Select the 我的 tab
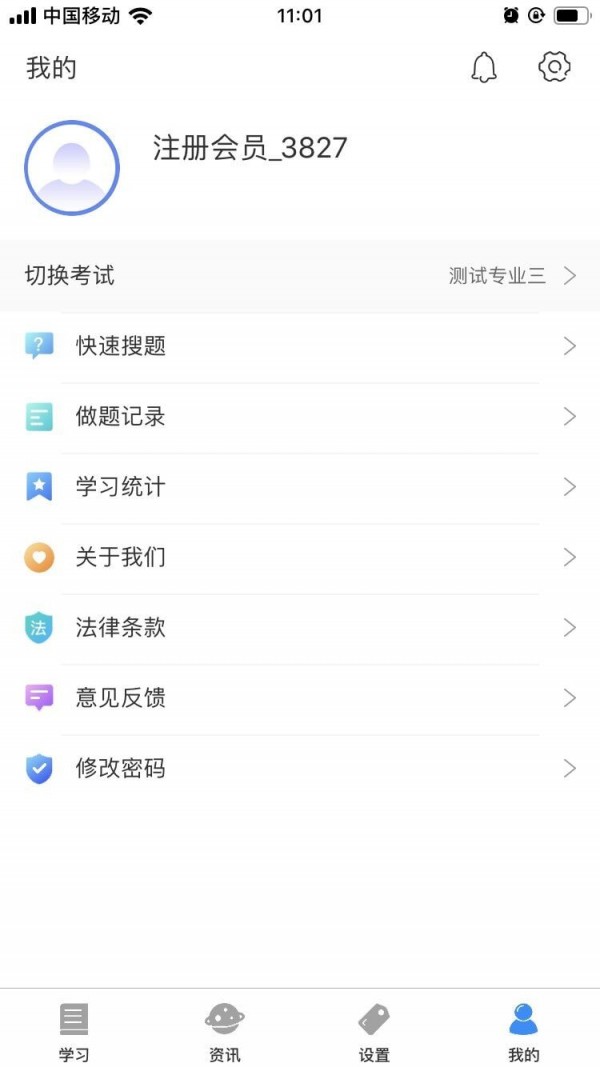 point(523,1032)
